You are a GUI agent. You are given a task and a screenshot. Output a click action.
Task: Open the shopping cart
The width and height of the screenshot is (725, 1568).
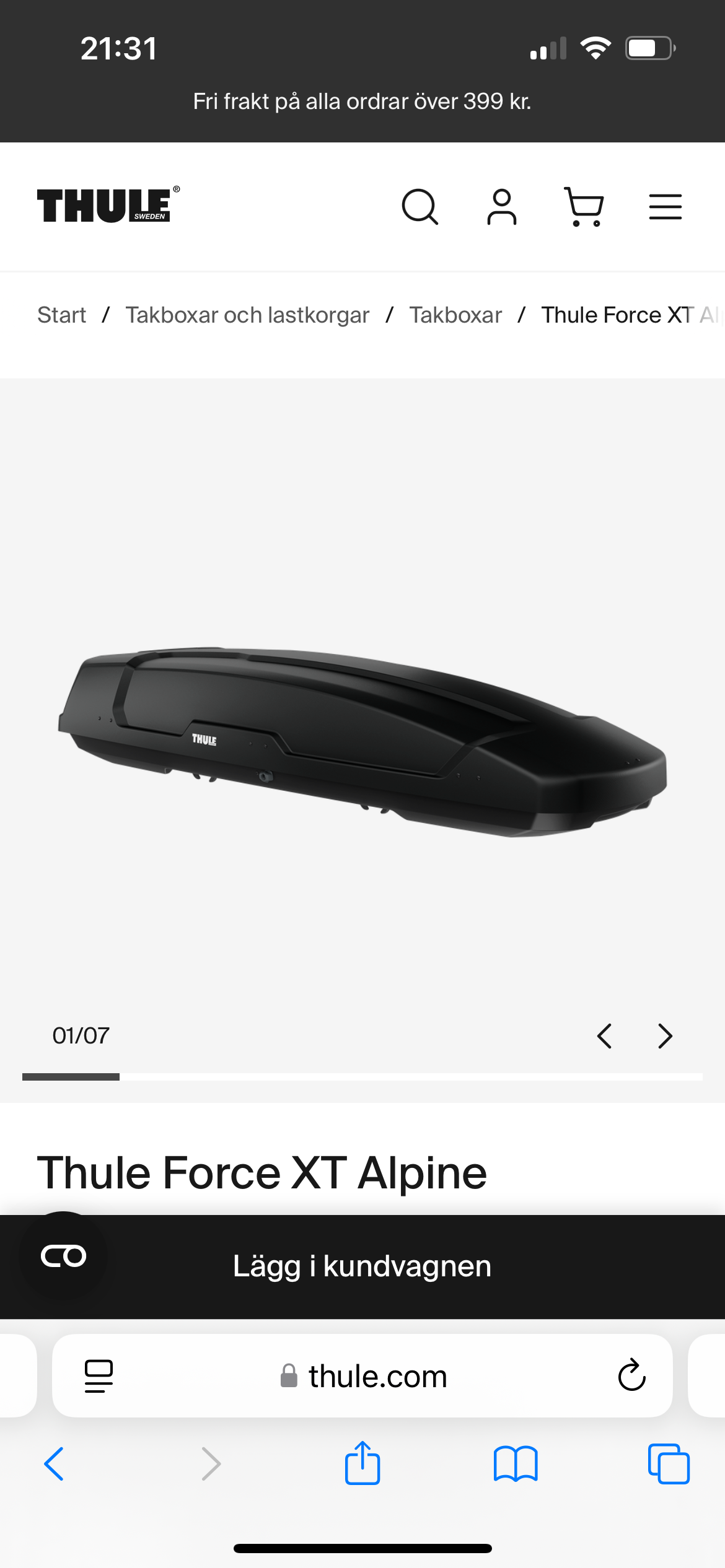point(584,207)
